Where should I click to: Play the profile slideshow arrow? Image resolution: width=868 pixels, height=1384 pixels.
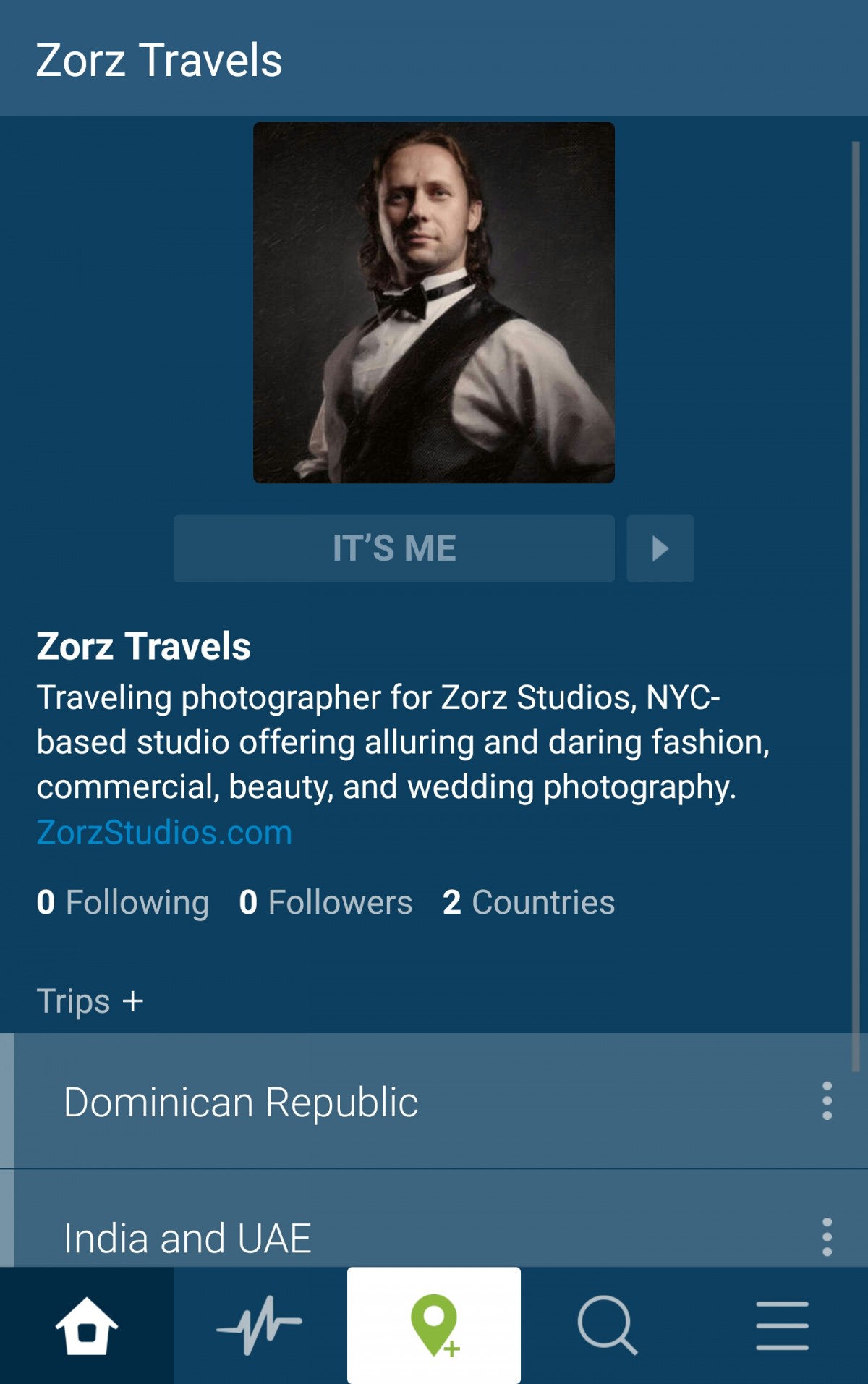point(659,549)
